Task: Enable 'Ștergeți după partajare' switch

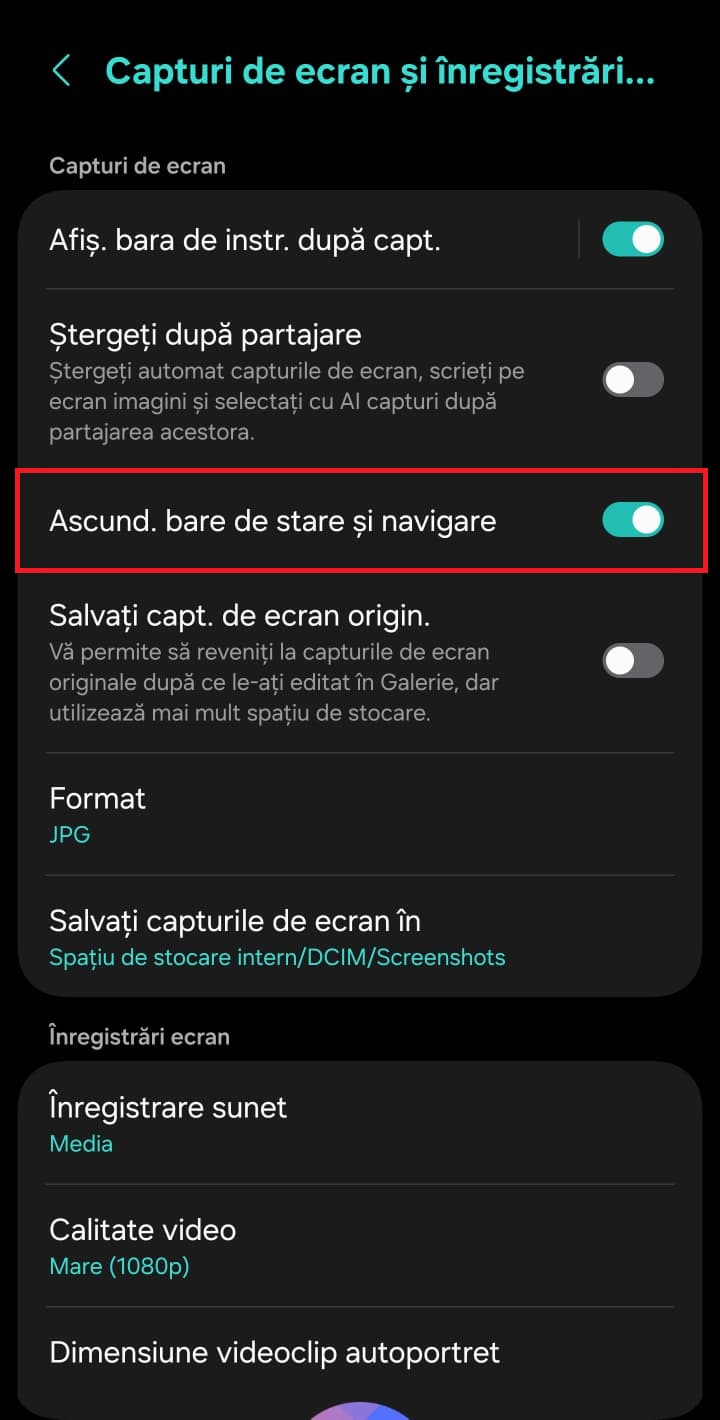Action: click(632, 380)
